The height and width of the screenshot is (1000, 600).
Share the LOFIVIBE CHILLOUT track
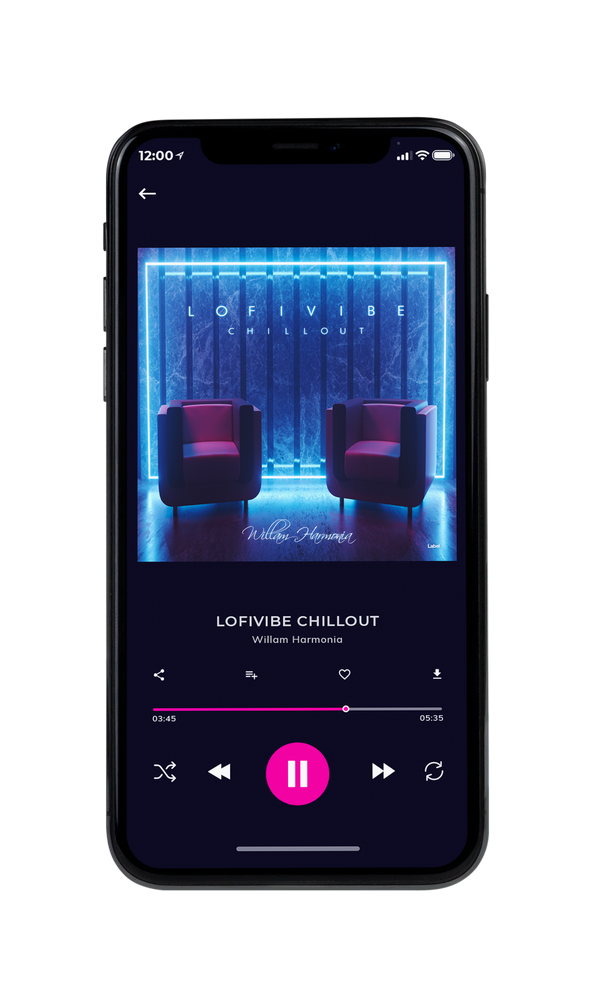click(159, 675)
